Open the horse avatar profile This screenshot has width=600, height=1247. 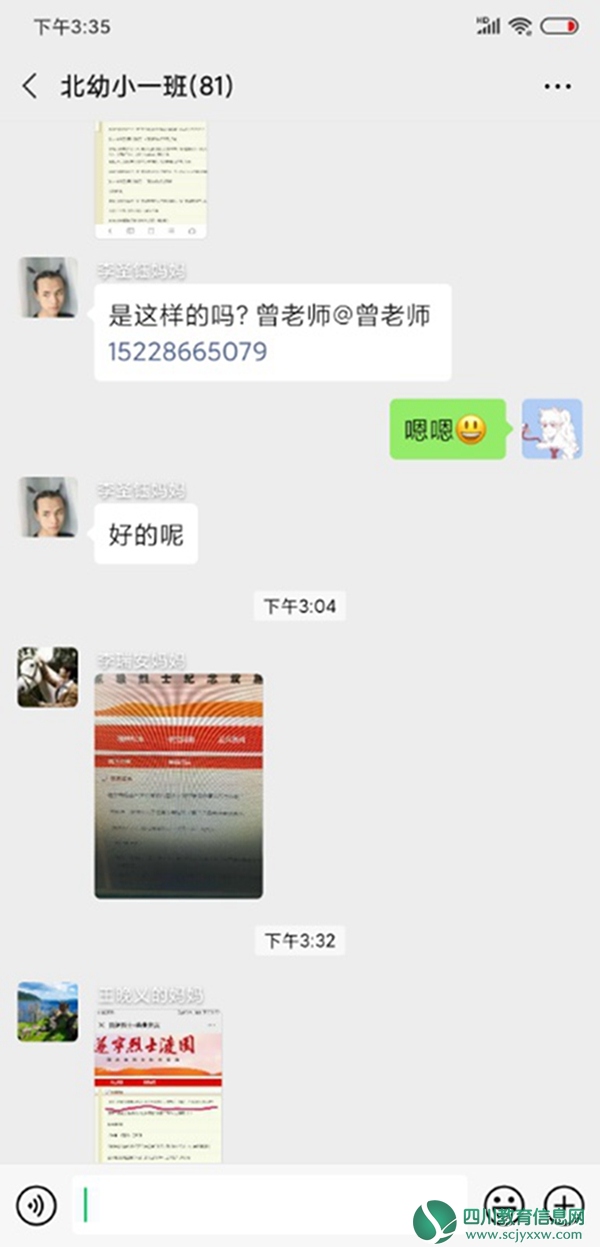[48, 677]
